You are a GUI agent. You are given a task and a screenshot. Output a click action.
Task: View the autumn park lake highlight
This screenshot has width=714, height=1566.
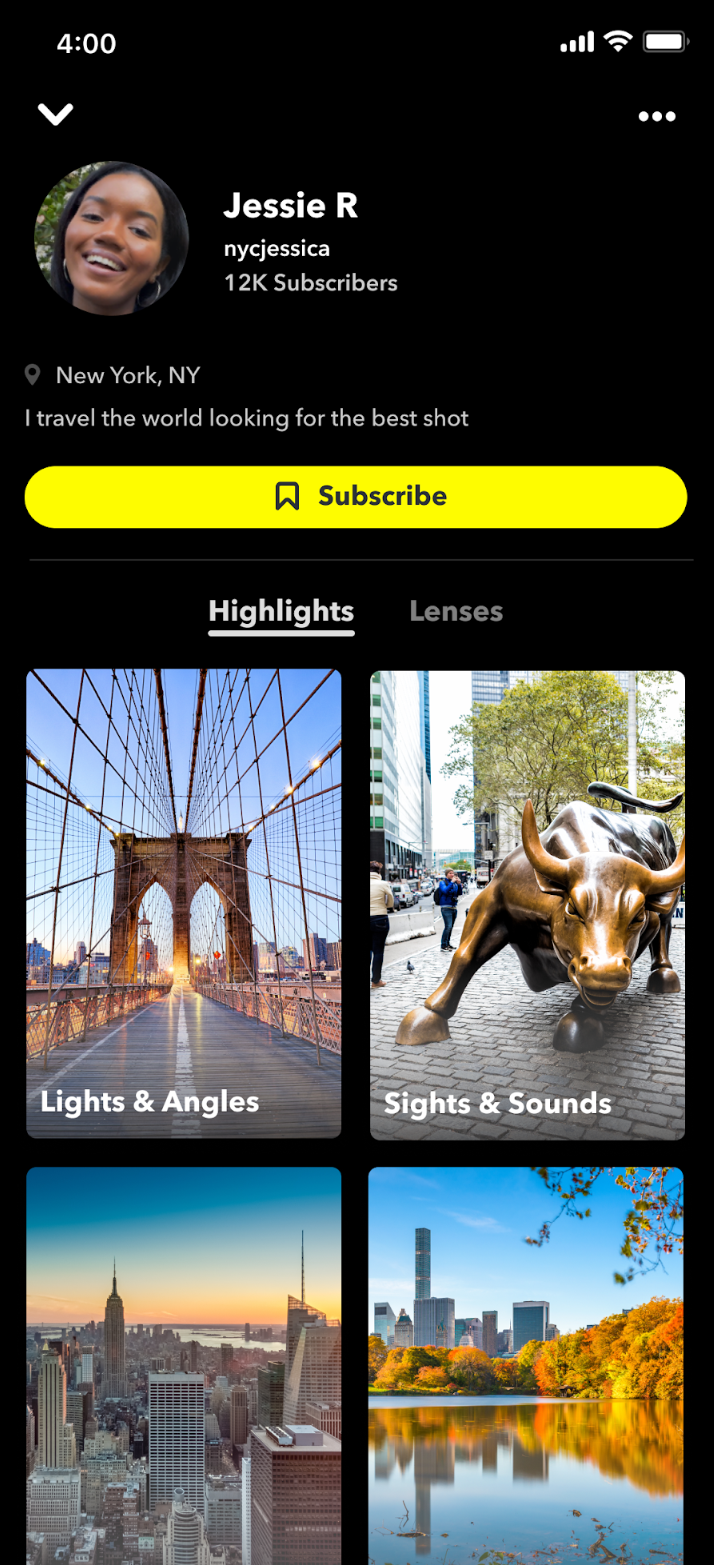[527, 1365]
